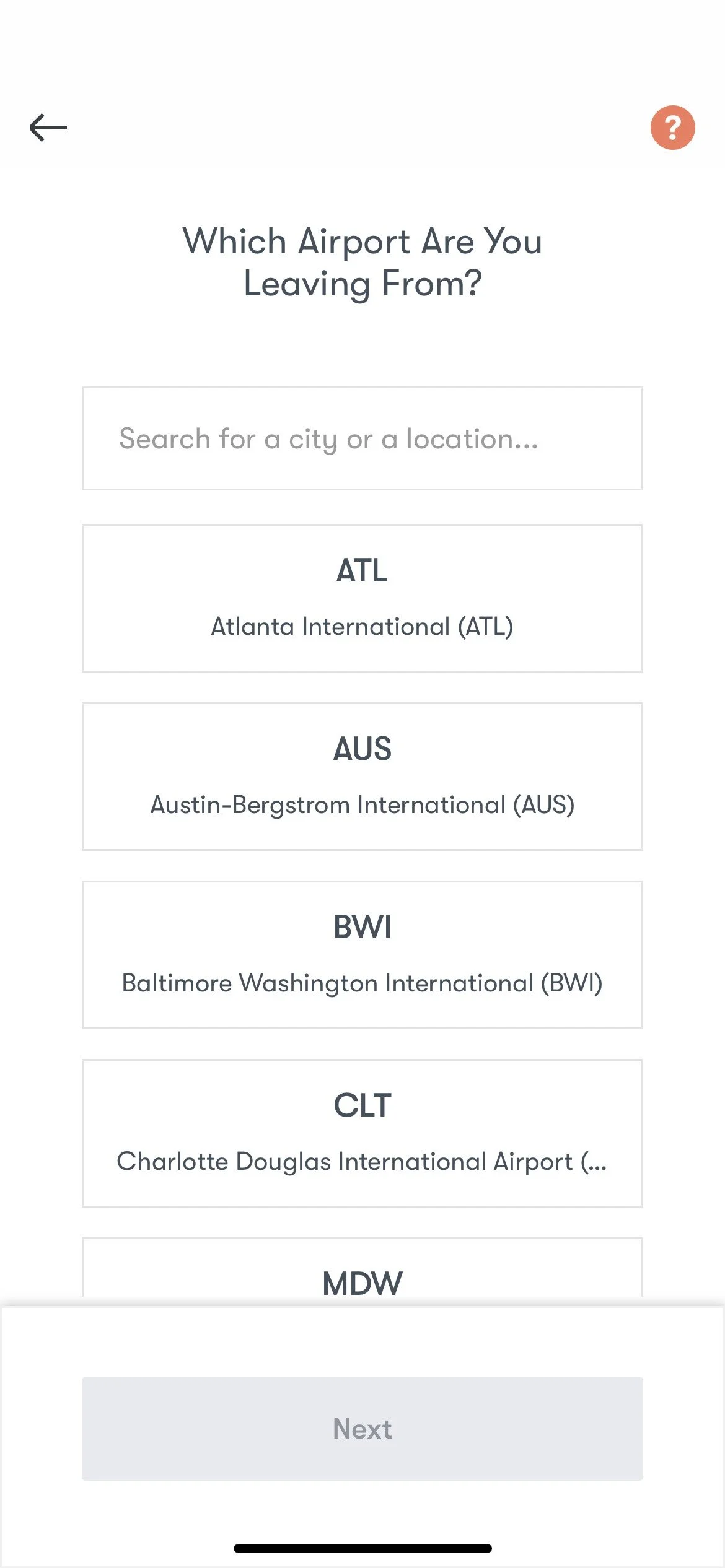Focus the city or location search field
The width and height of the screenshot is (725, 1568).
point(362,438)
